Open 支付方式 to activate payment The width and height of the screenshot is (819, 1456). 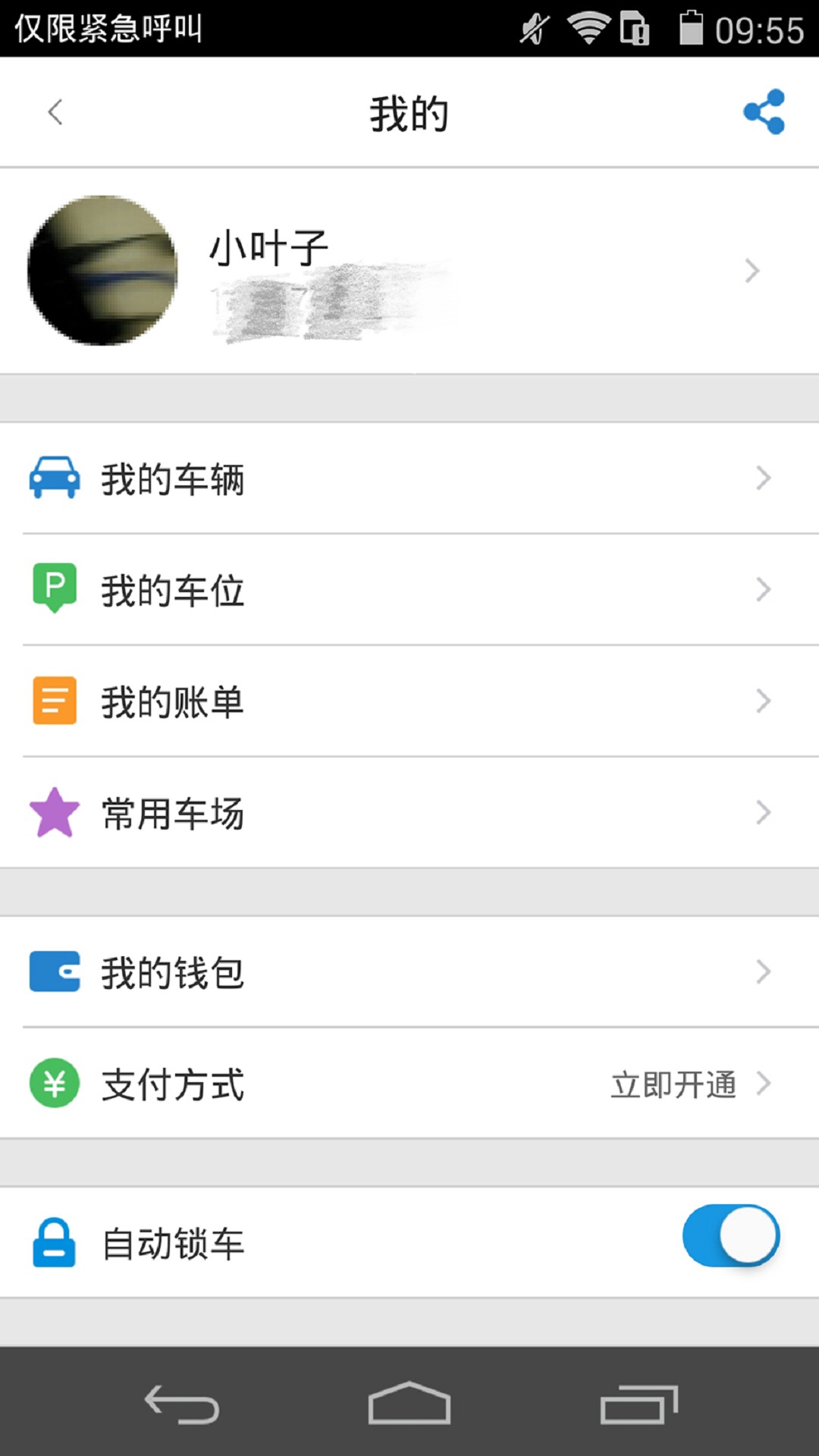pyautogui.click(x=409, y=1084)
